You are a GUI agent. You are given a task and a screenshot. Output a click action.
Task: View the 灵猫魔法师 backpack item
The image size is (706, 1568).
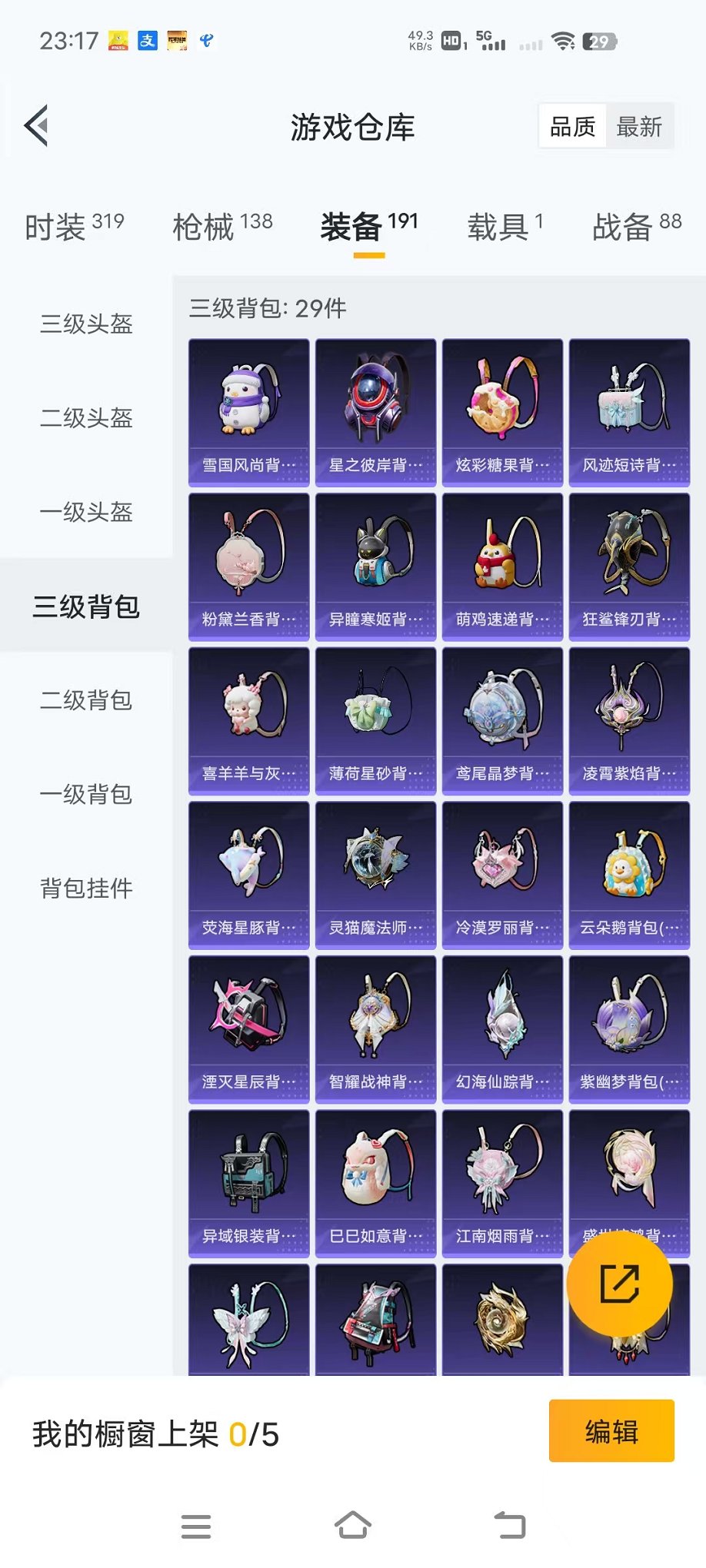click(x=375, y=875)
